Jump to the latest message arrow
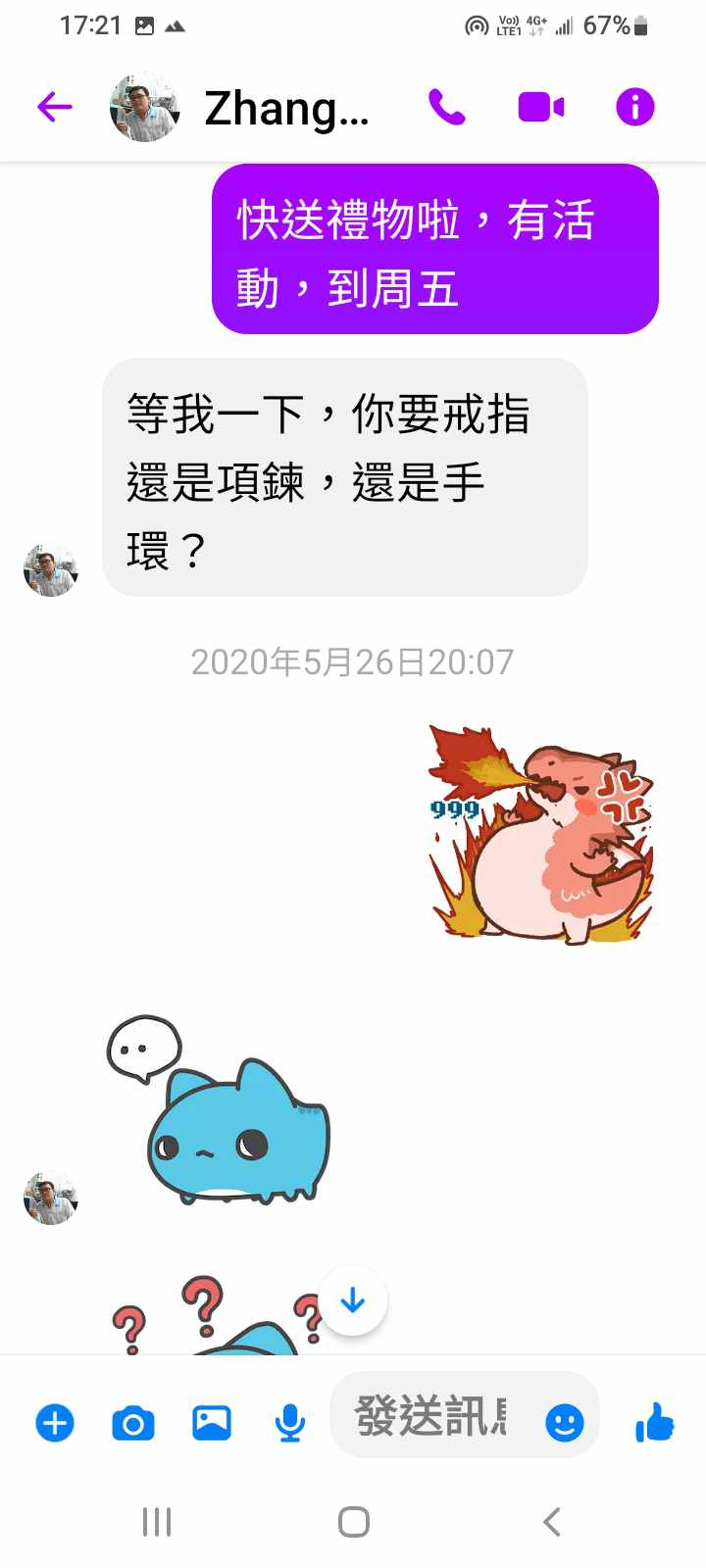Image resolution: width=706 pixels, height=1568 pixels. tap(353, 1300)
